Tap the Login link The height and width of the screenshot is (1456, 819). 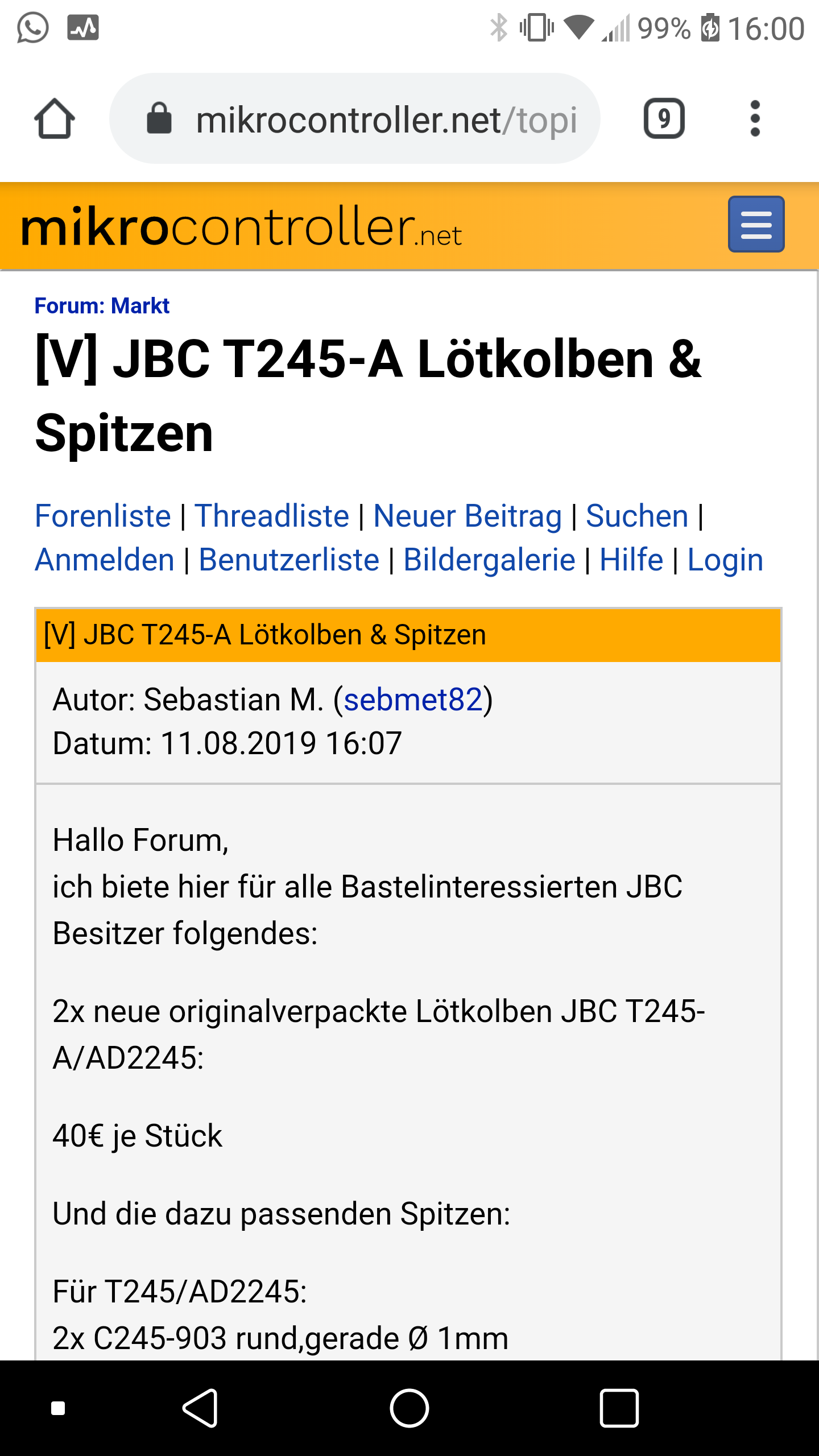[x=725, y=560]
